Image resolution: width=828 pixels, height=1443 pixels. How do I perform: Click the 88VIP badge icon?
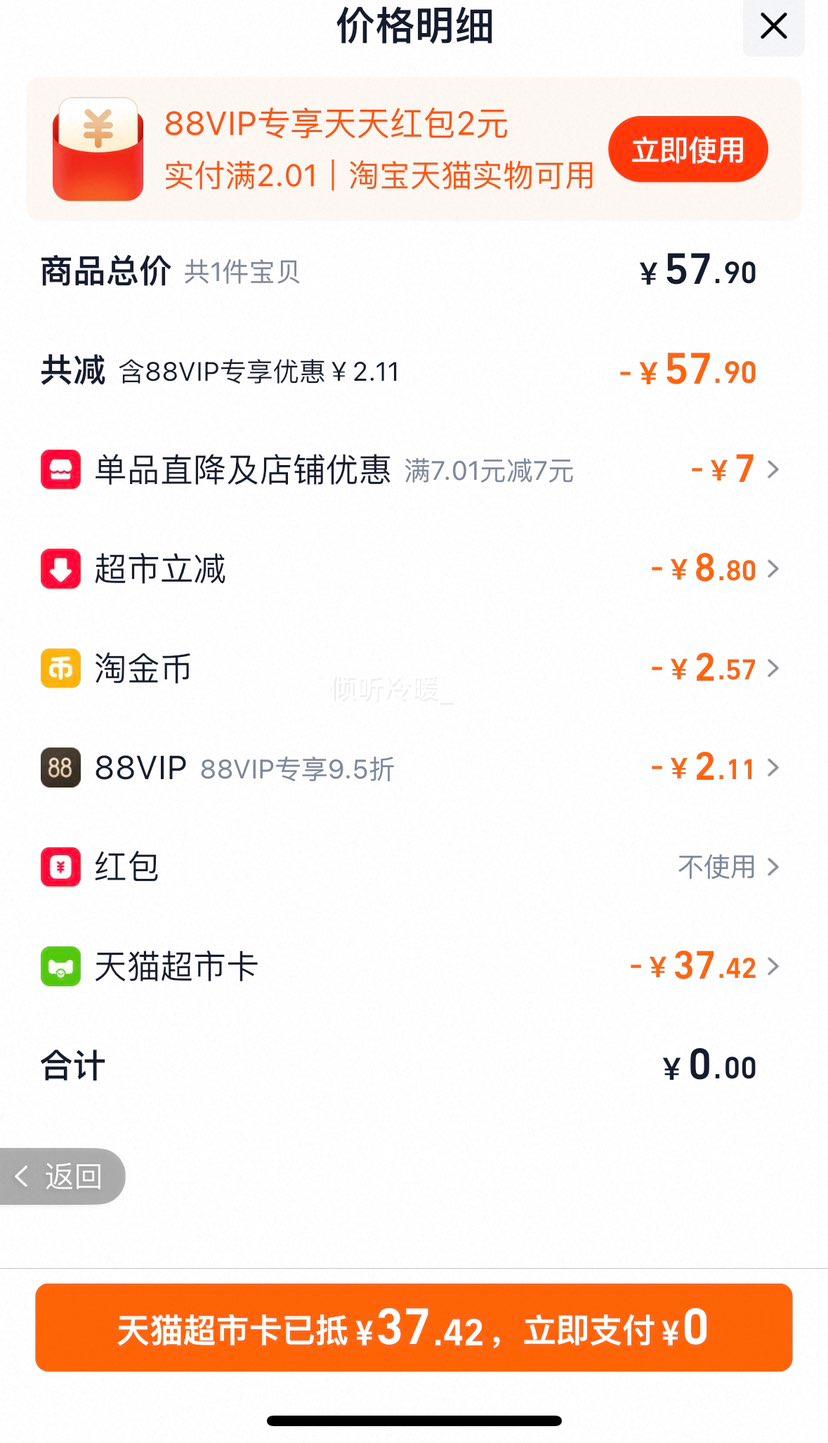pos(61,767)
